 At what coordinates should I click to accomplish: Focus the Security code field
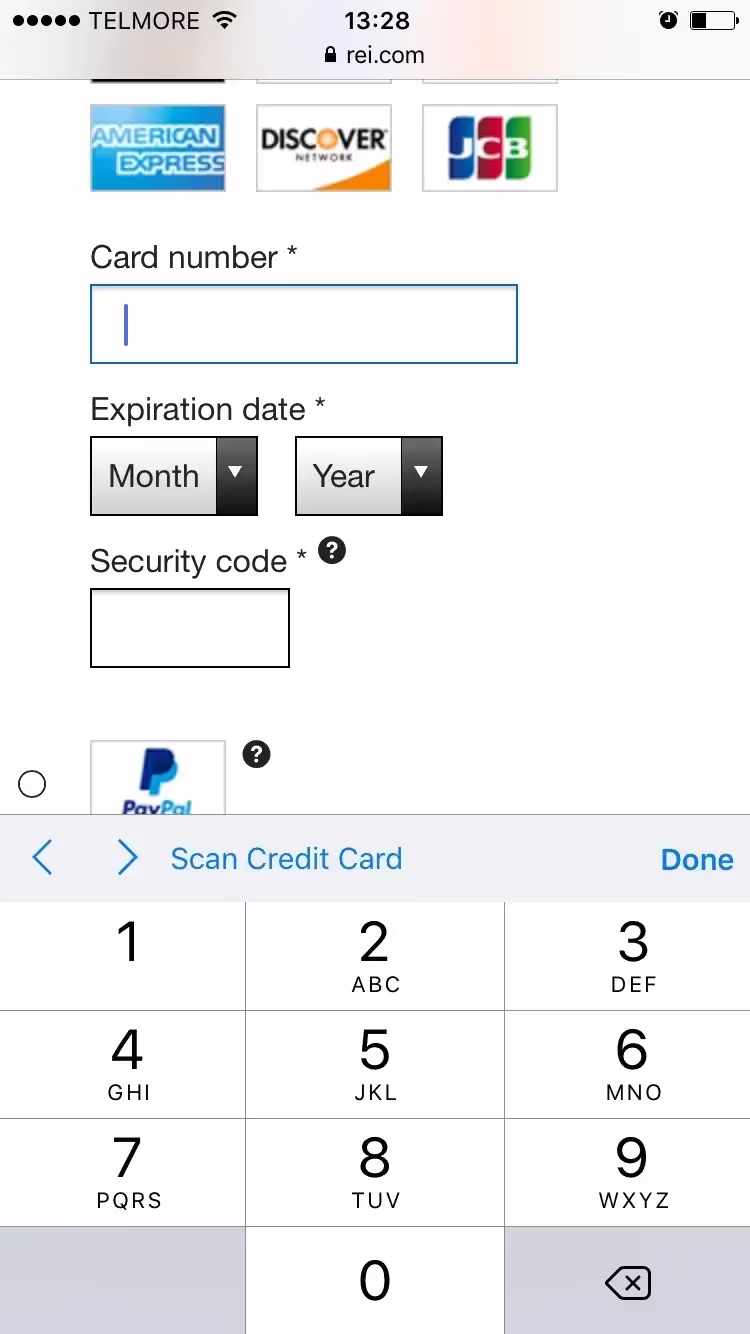coord(190,628)
